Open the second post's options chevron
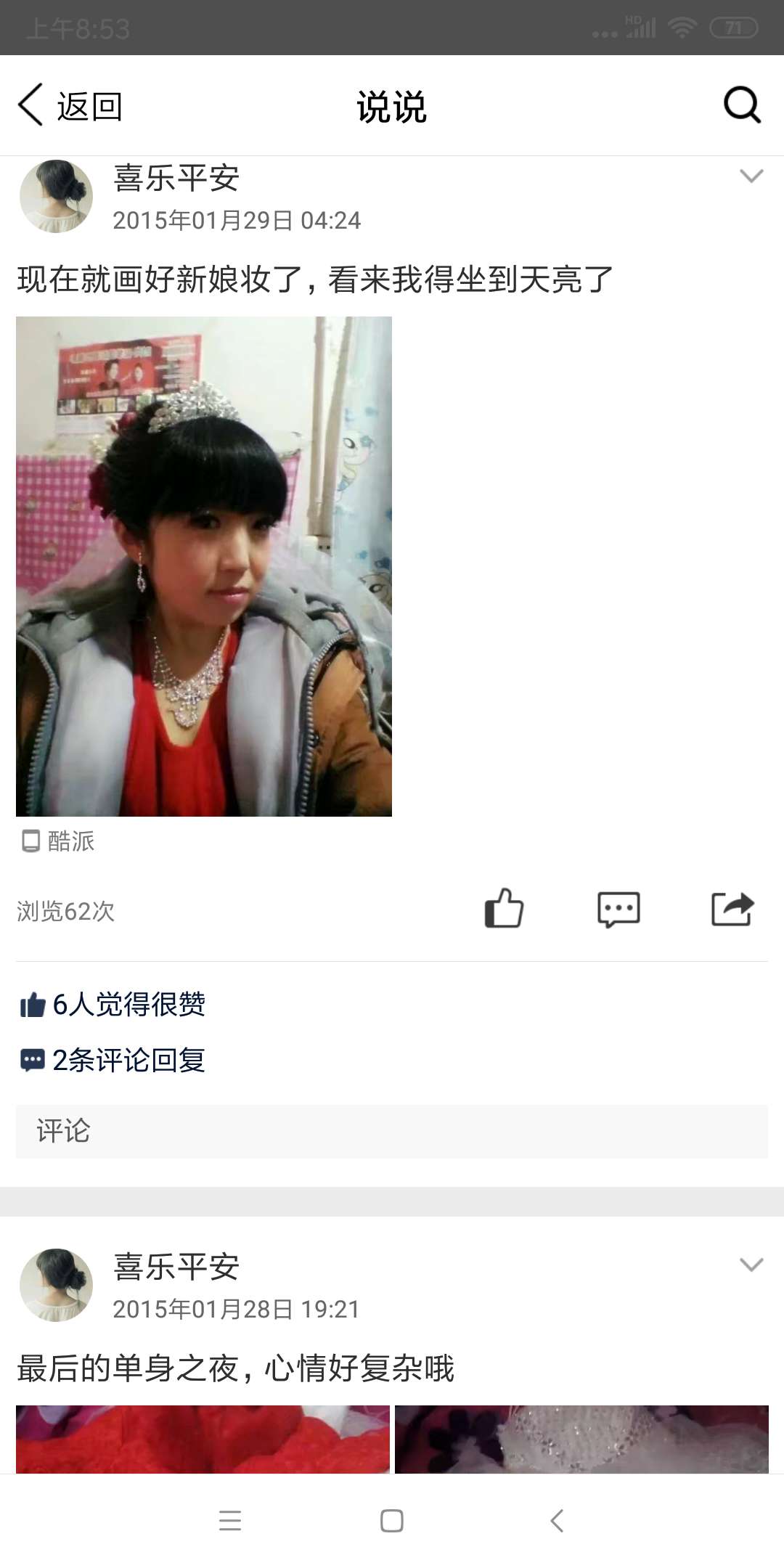The image size is (784, 1568). (751, 1265)
